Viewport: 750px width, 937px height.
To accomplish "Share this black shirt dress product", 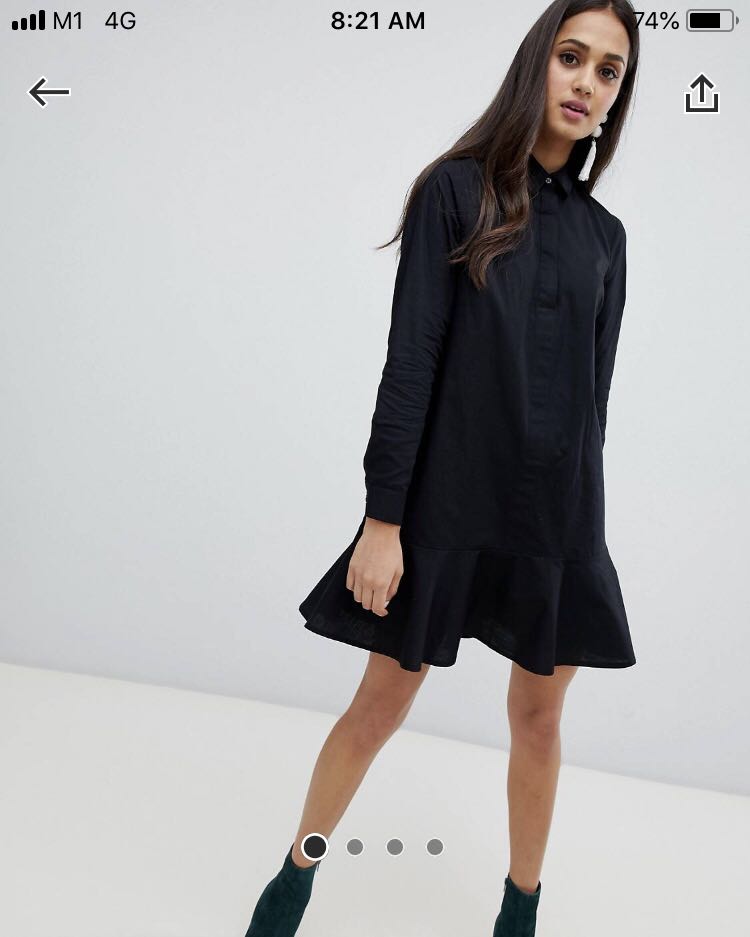I will point(701,94).
